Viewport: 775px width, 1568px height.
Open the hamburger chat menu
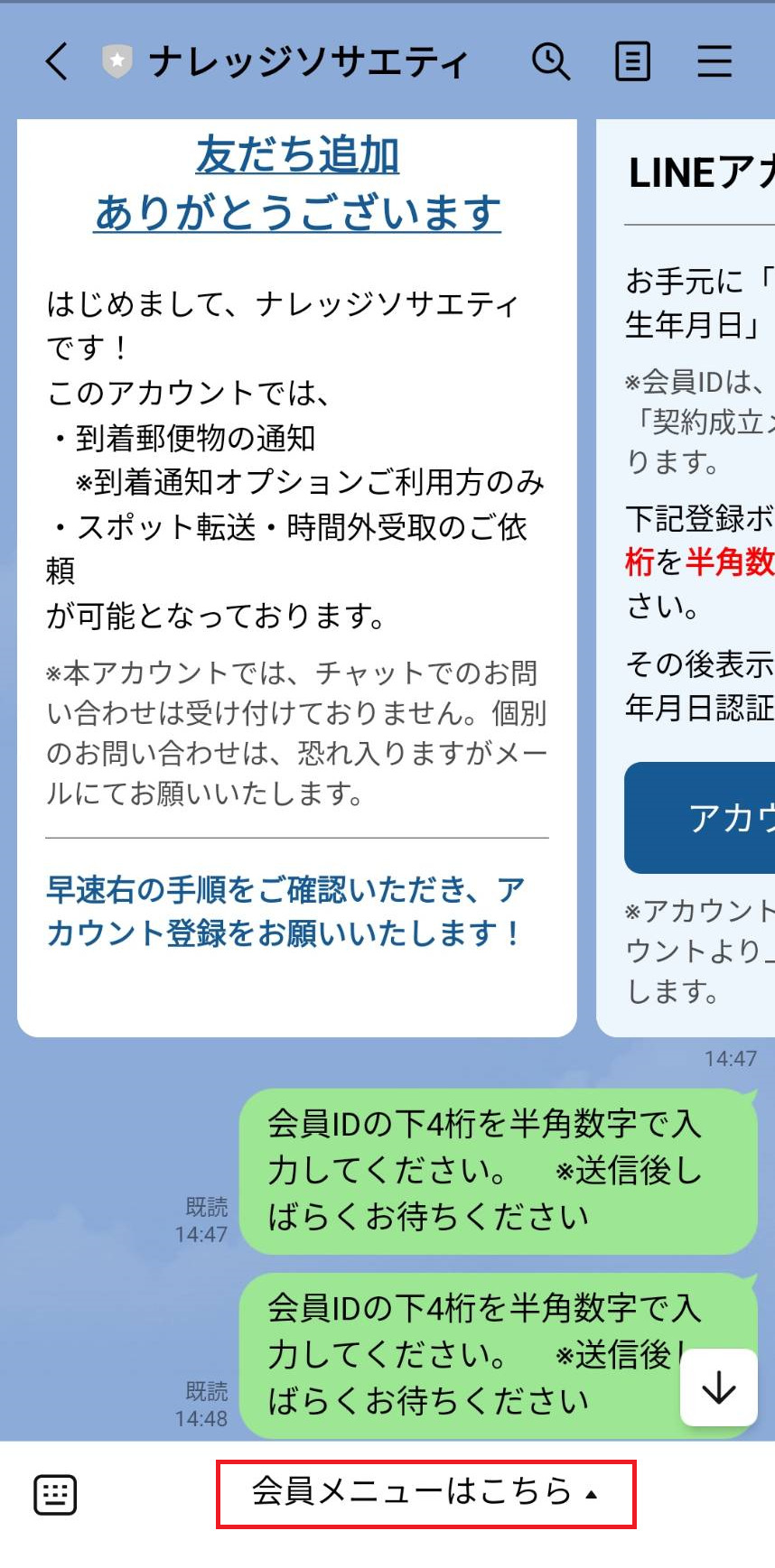point(714,62)
